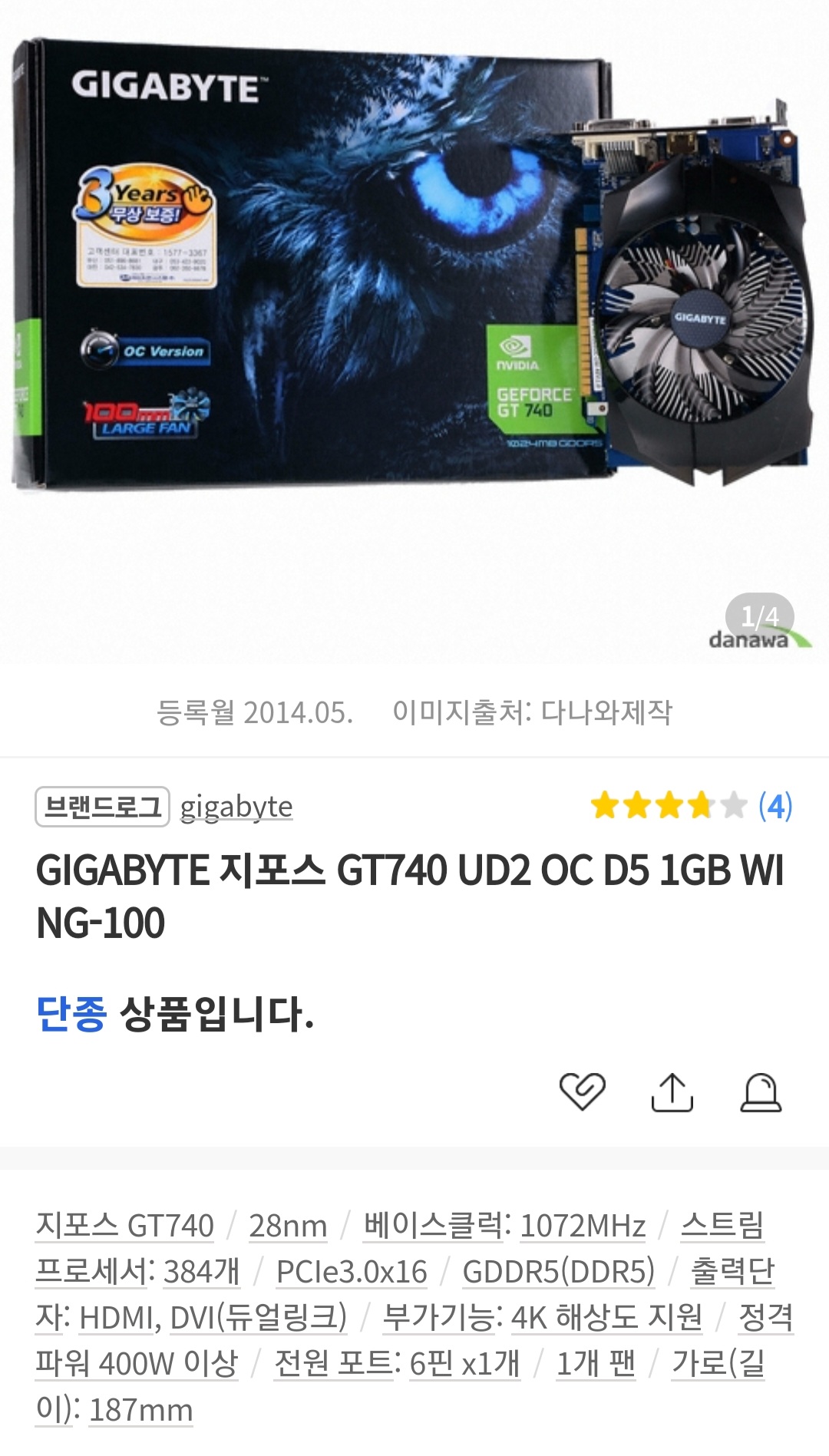Open the 1개 팬 spec link

(596, 1364)
